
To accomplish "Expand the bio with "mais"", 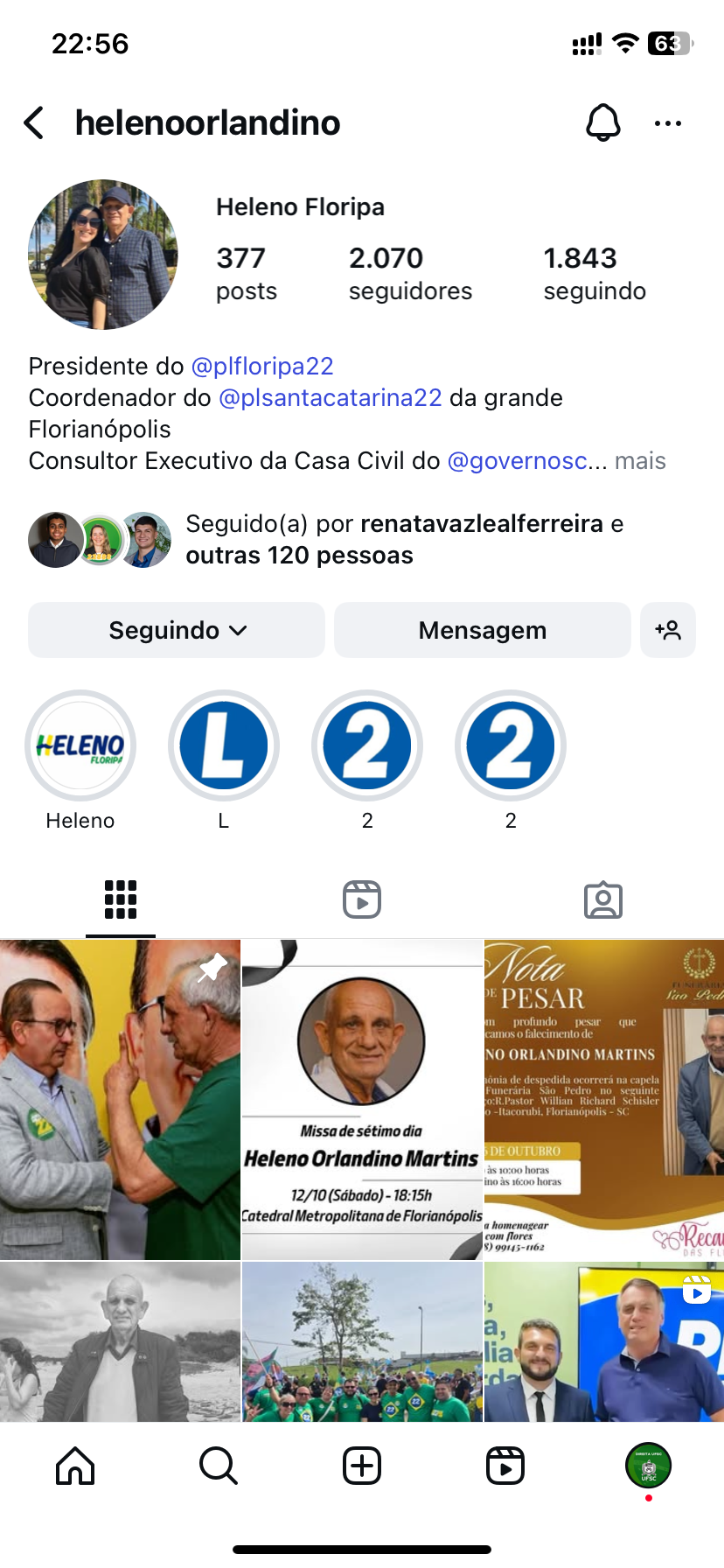I will (640, 461).
